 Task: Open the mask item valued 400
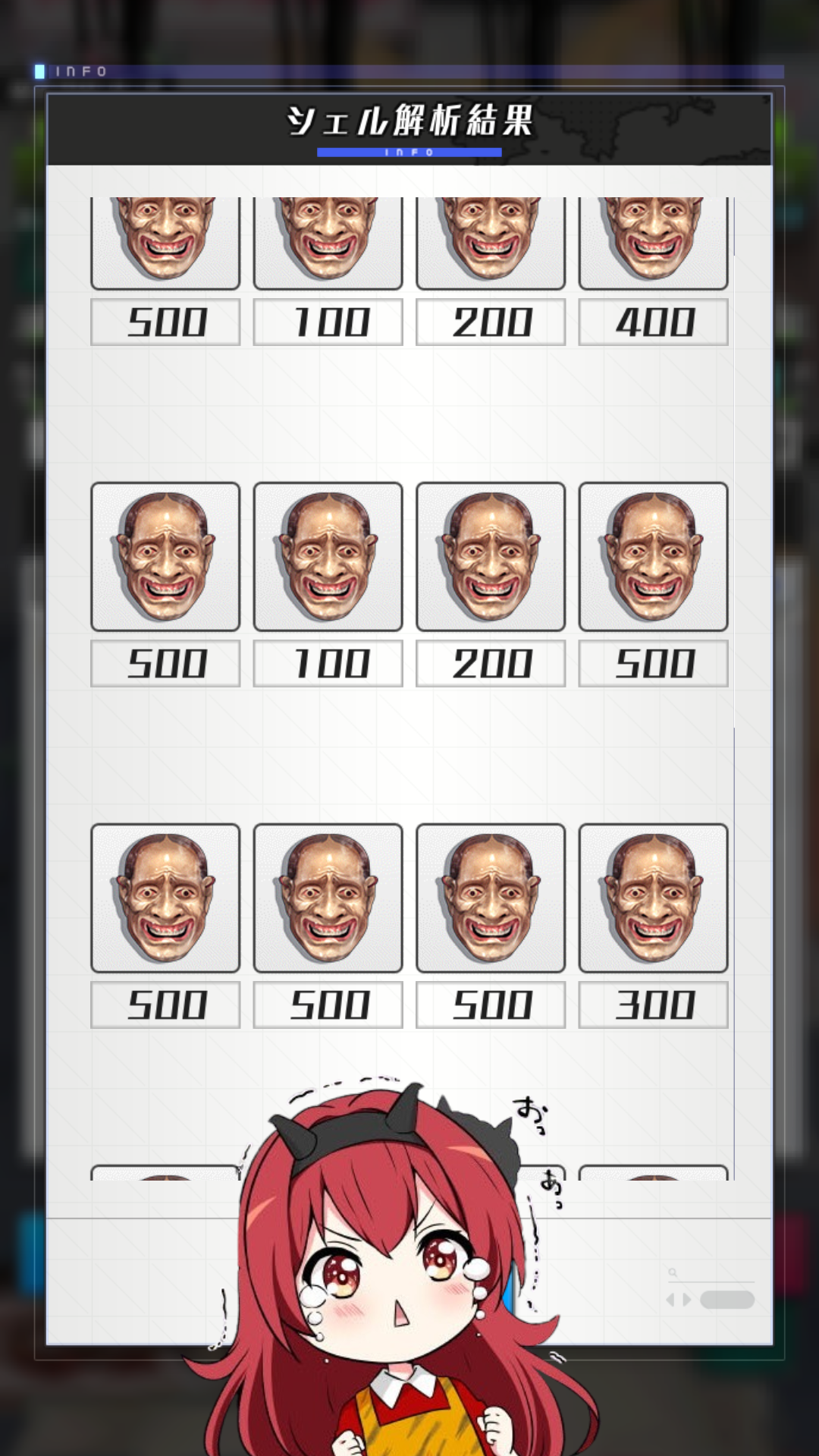coord(653,241)
